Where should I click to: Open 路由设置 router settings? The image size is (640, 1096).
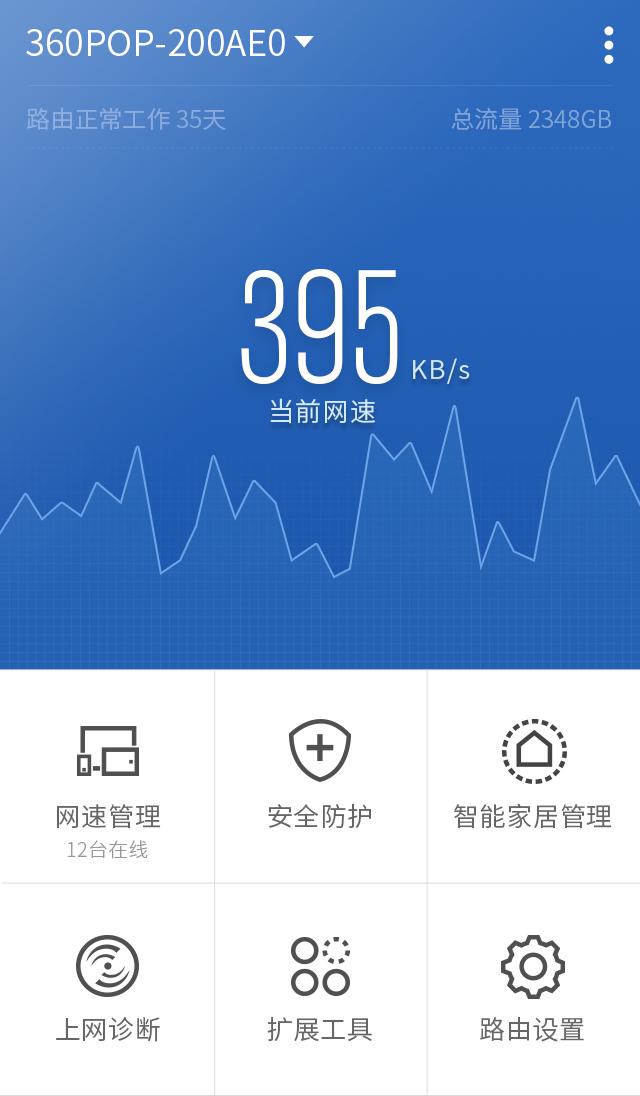tap(534, 988)
